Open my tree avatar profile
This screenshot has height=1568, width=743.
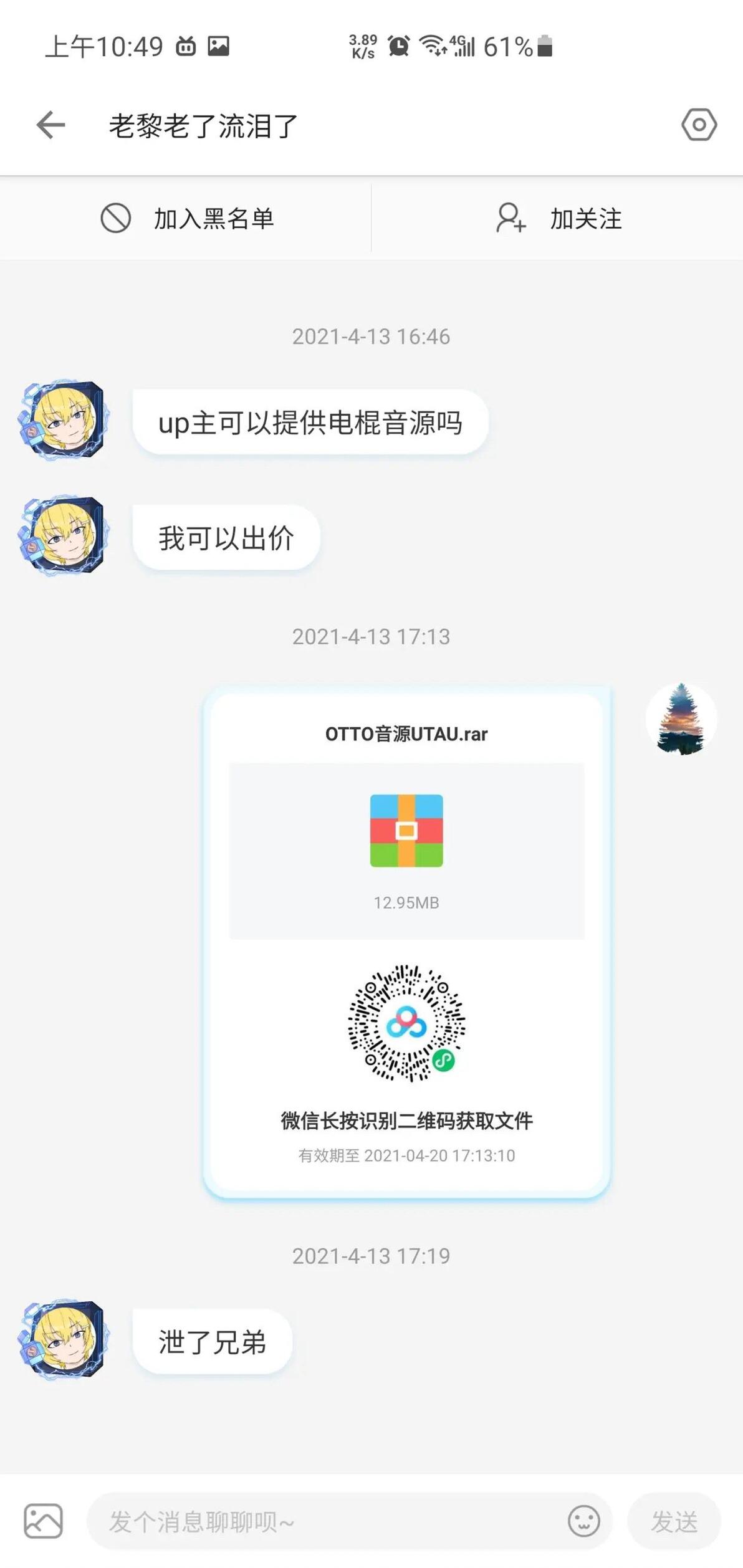(x=681, y=720)
